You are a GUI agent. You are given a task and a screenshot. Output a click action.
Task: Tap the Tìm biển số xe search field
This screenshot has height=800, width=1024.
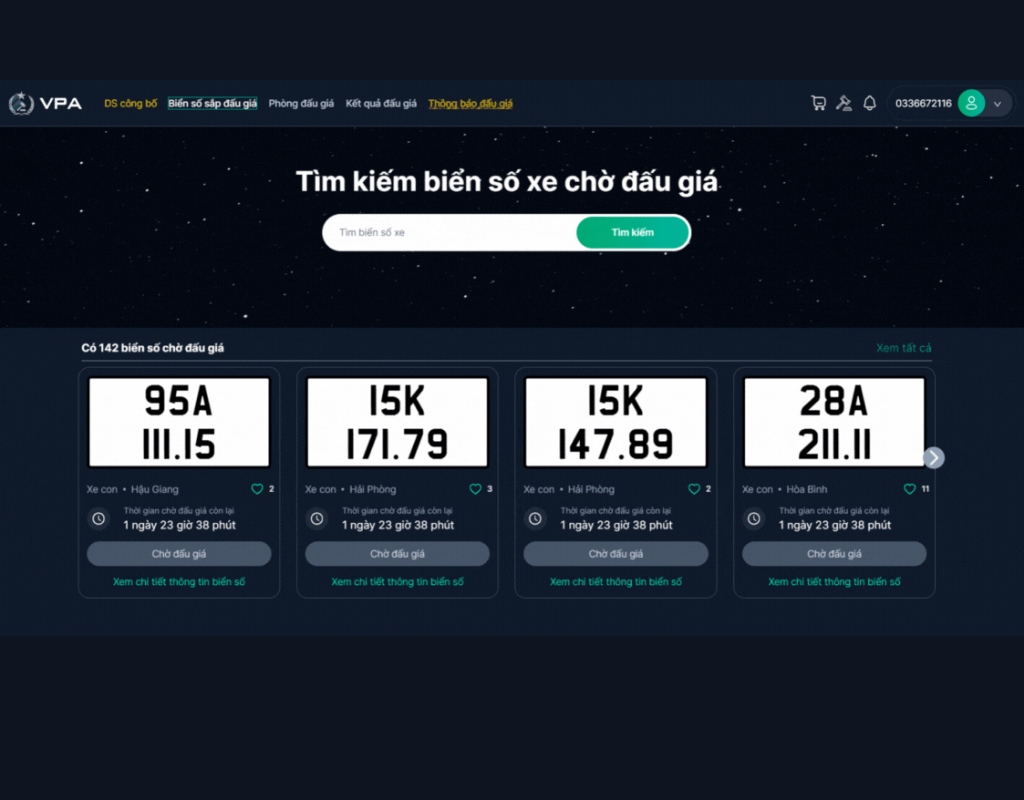(450, 232)
